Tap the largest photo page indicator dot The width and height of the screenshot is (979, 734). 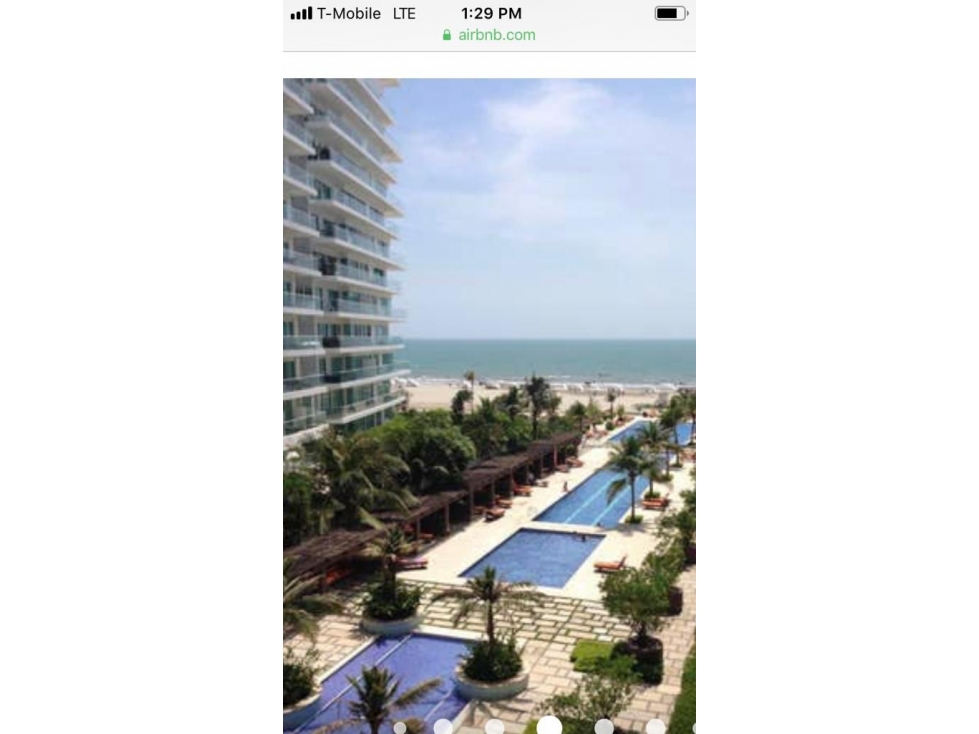click(549, 726)
